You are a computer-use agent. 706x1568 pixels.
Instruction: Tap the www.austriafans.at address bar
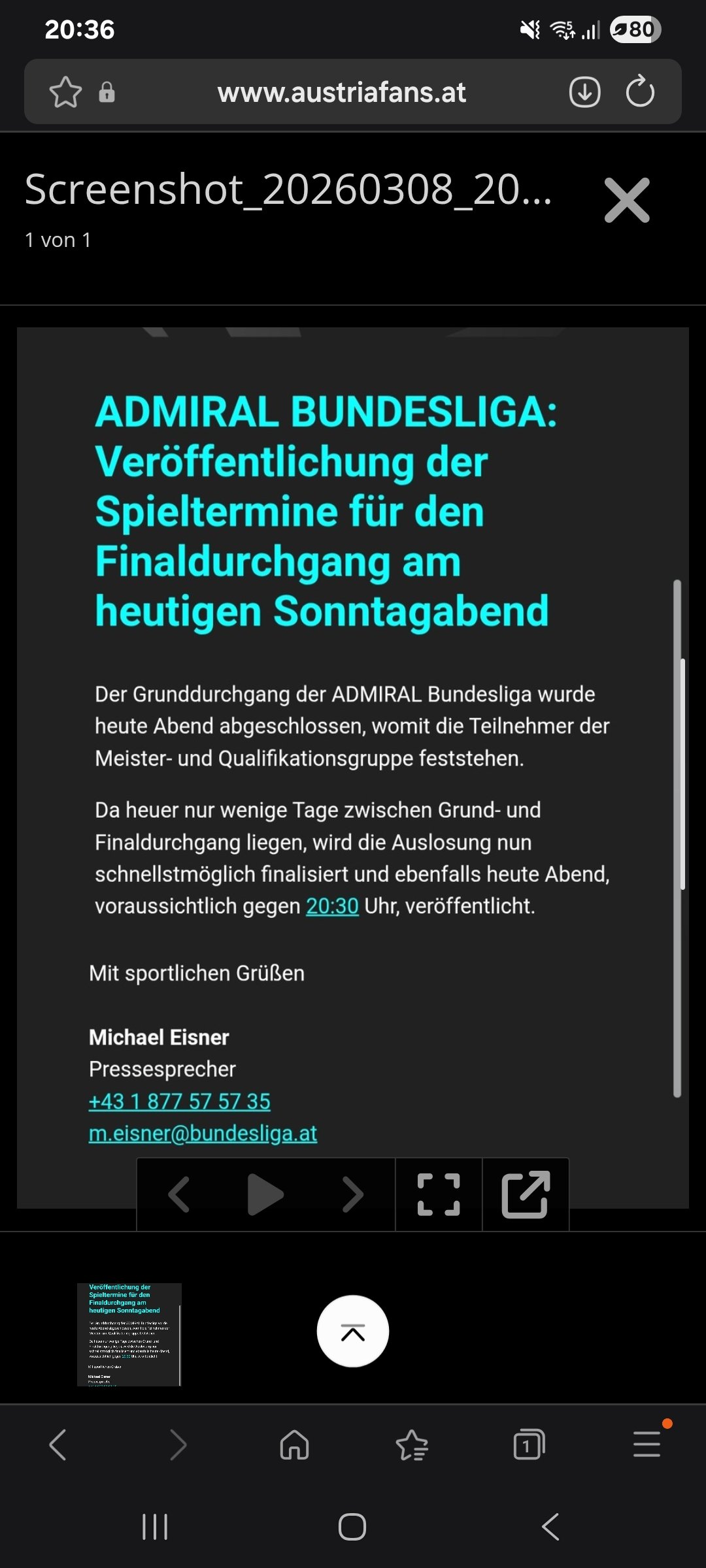[x=341, y=92]
